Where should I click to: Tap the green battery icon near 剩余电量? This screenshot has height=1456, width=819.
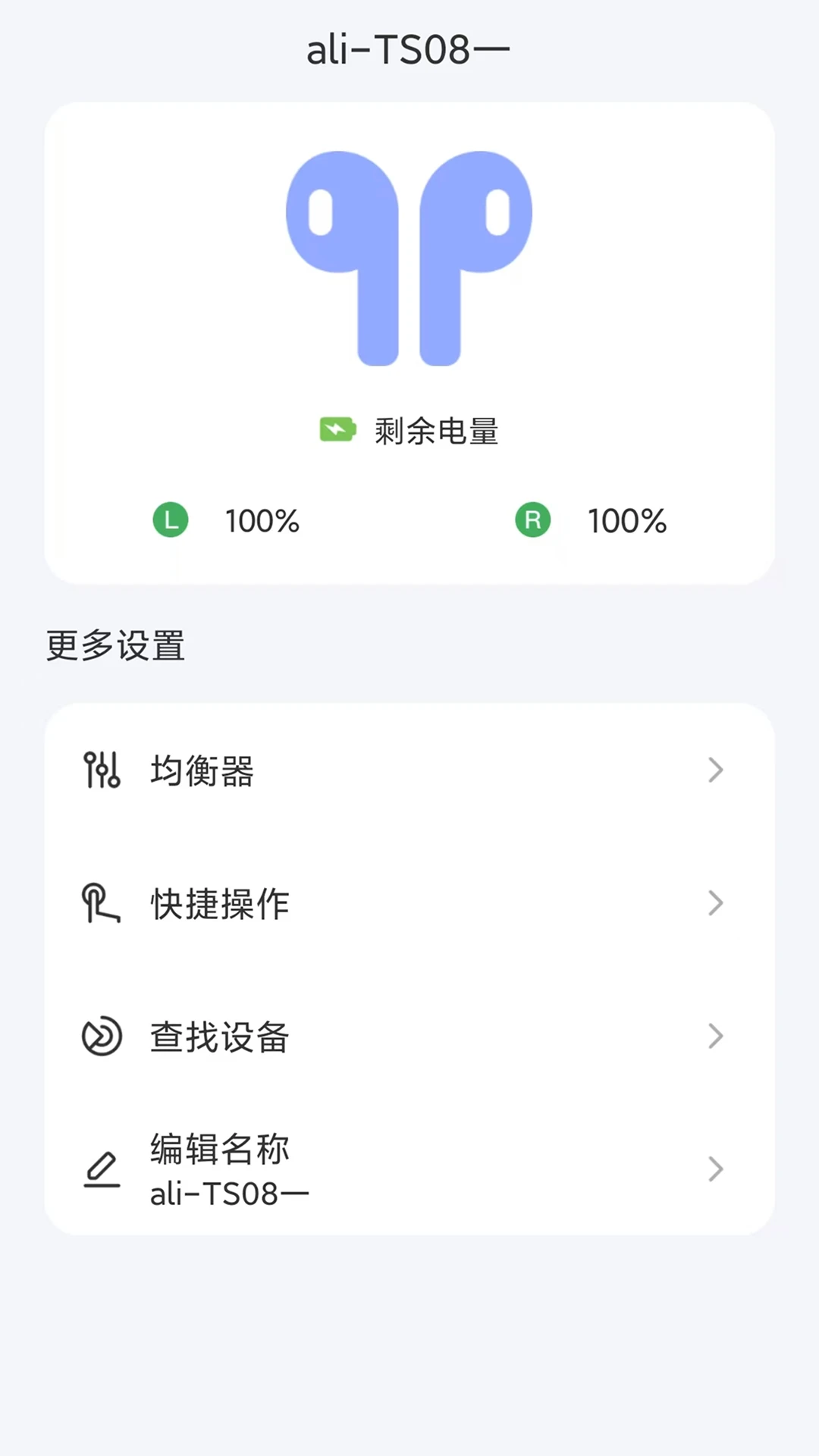tap(336, 429)
